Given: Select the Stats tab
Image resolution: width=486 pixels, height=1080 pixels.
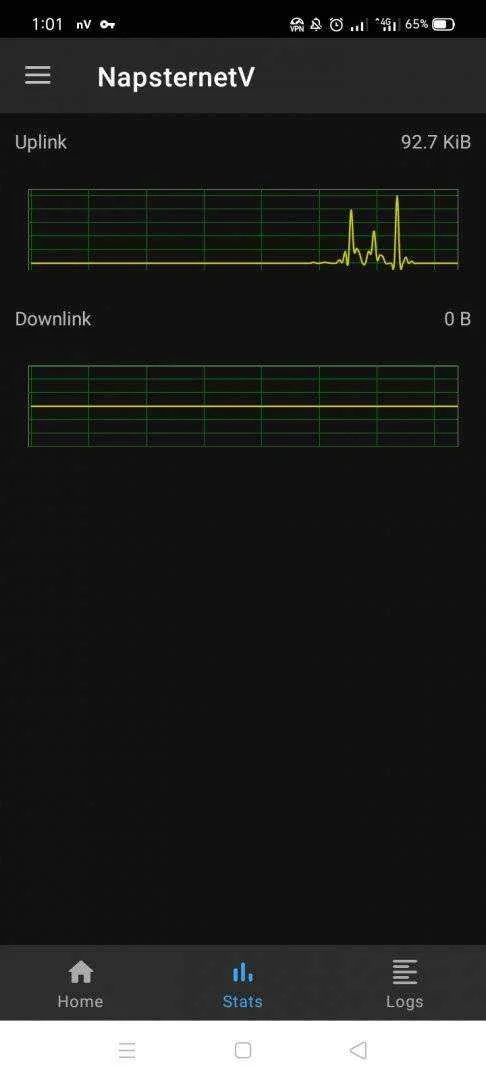Looking at the screenshot, I should 242,984.
